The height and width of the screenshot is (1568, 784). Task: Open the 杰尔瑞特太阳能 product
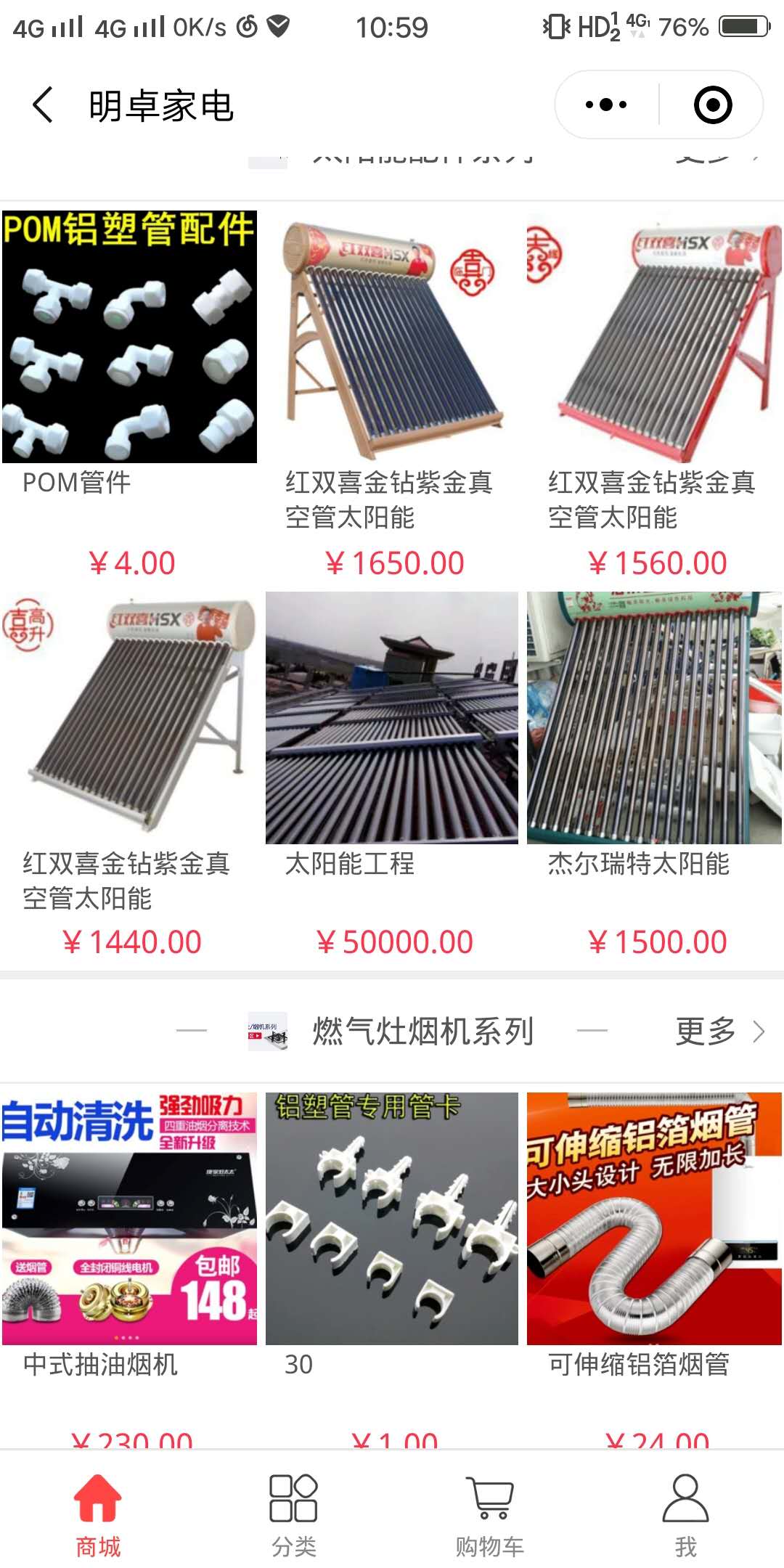653,719
